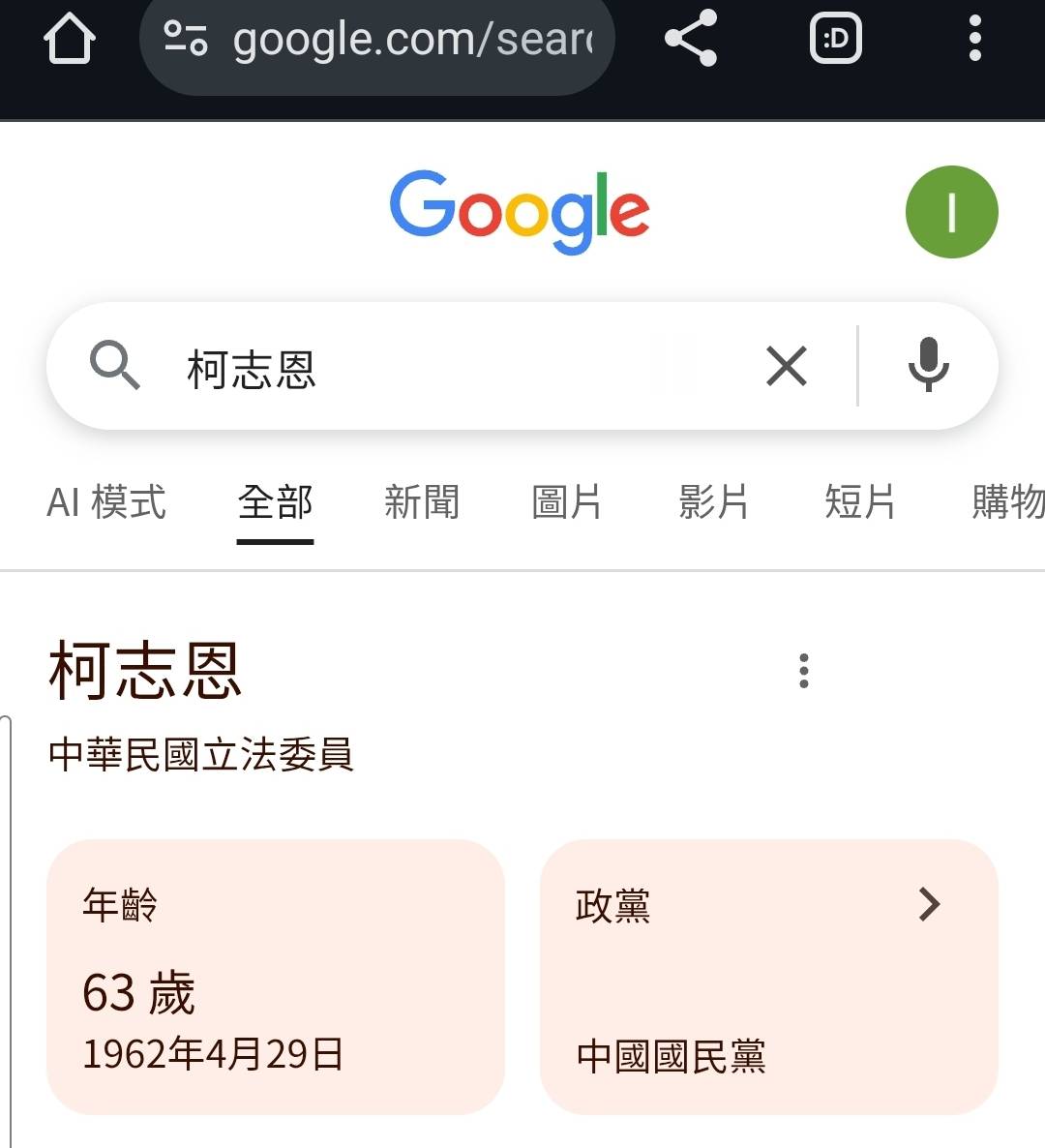Switch to the 購物 tab

[1006, 502]
